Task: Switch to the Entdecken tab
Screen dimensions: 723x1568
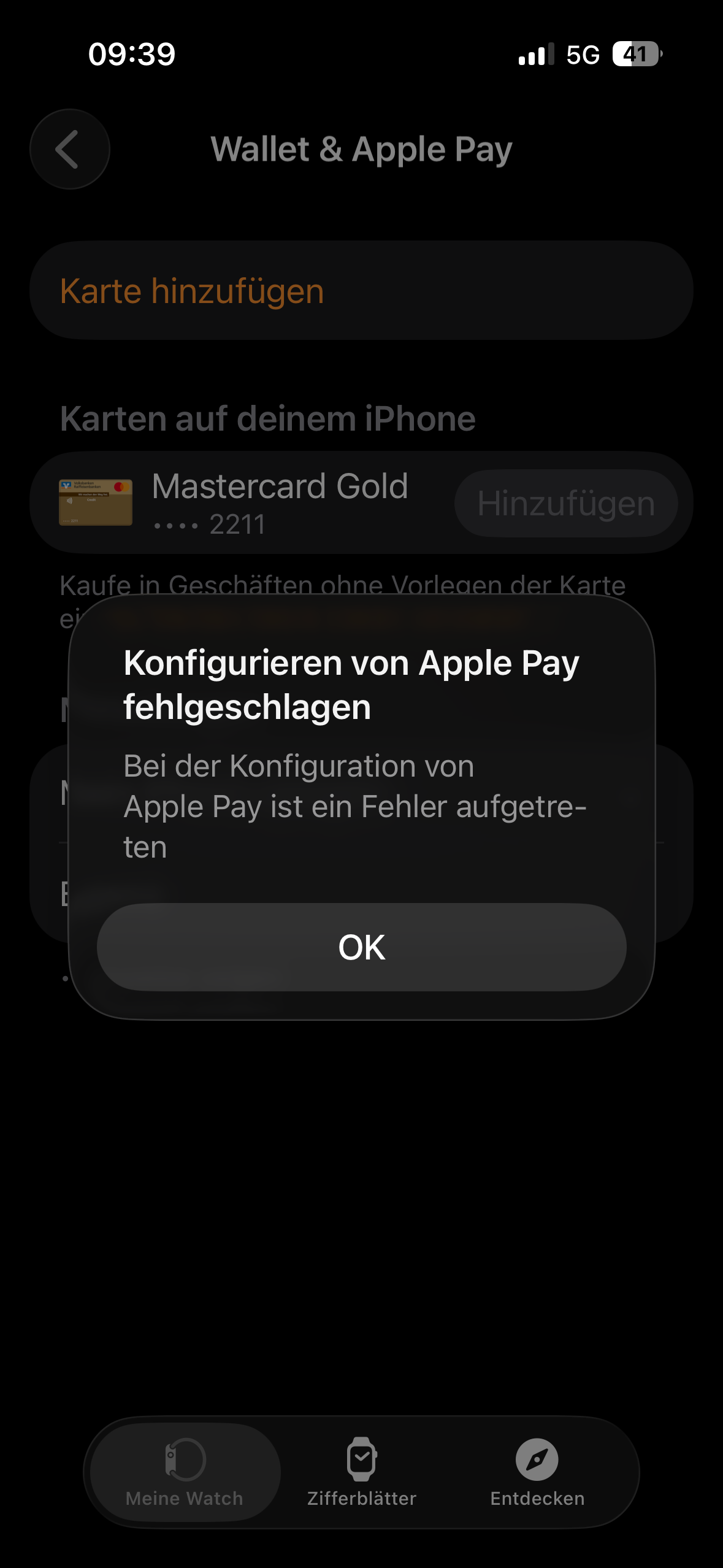Action: [x=537, y=1472]
